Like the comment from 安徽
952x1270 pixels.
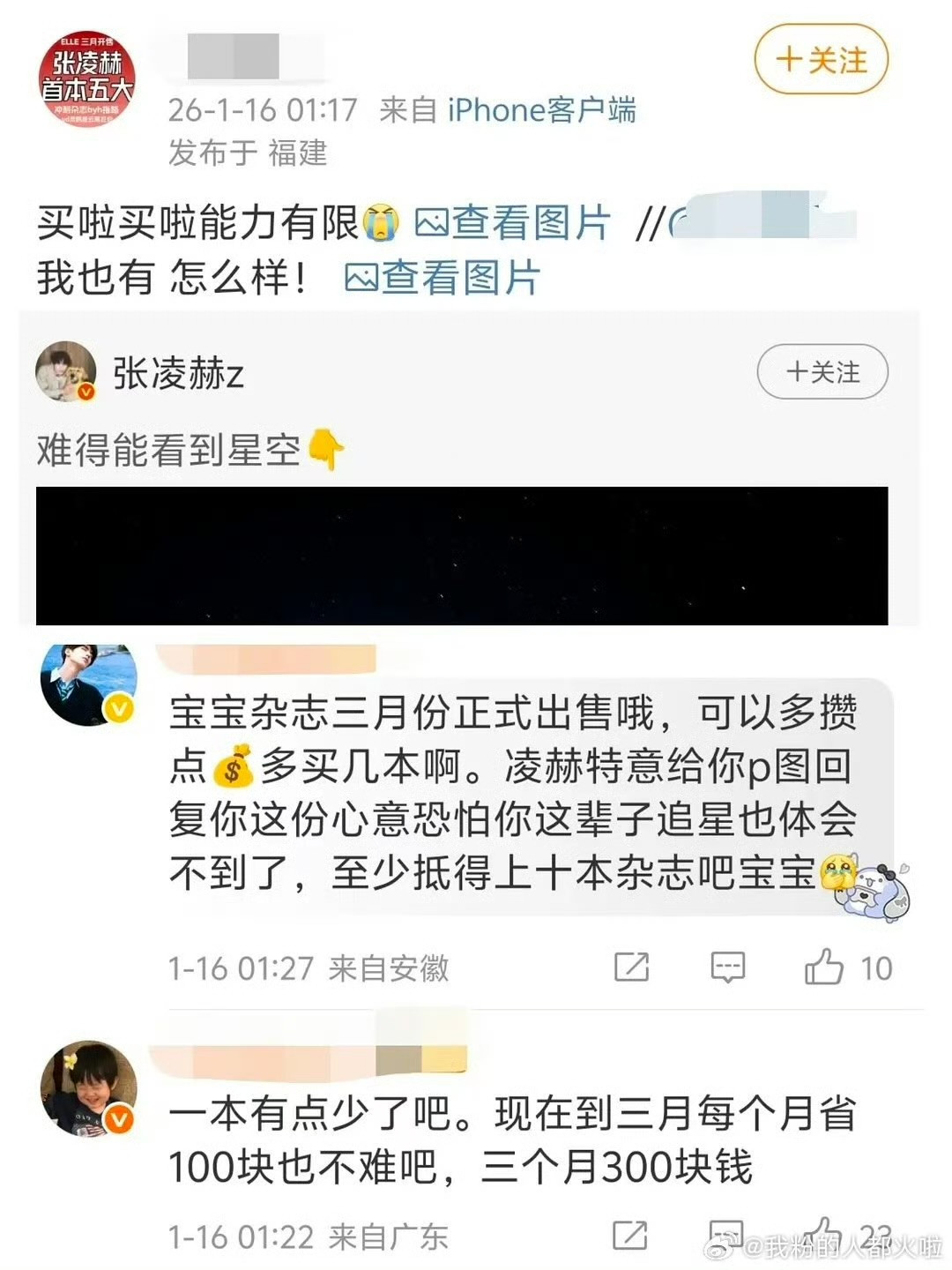click(825, 967)
